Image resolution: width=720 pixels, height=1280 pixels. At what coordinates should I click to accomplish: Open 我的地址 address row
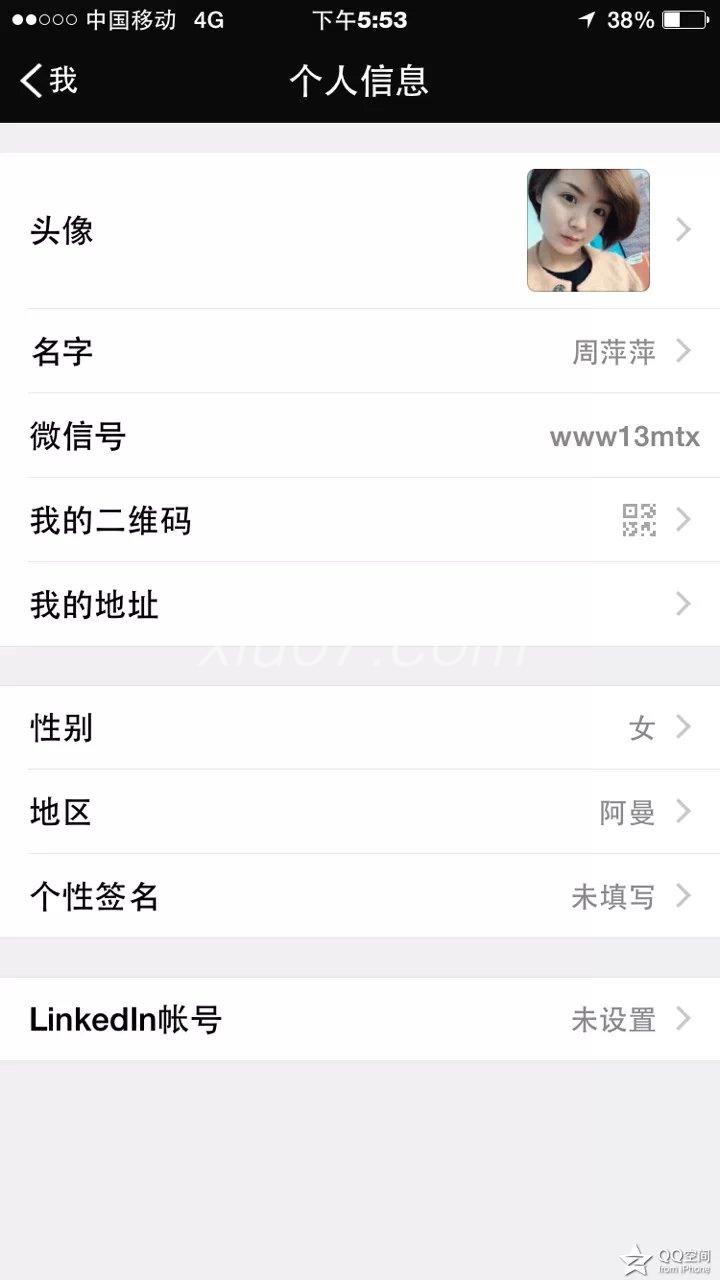[x=360, y=604]
